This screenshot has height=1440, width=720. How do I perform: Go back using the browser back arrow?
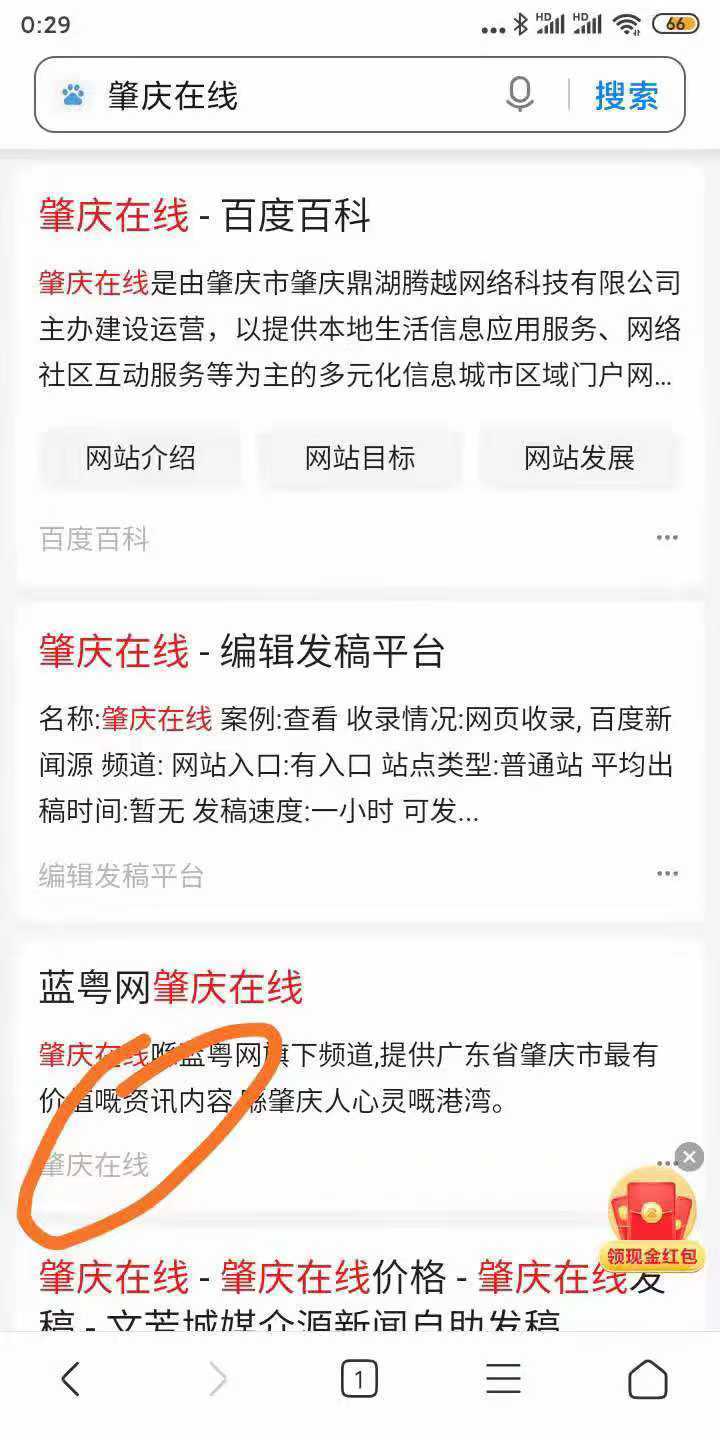click(70, 1380)
